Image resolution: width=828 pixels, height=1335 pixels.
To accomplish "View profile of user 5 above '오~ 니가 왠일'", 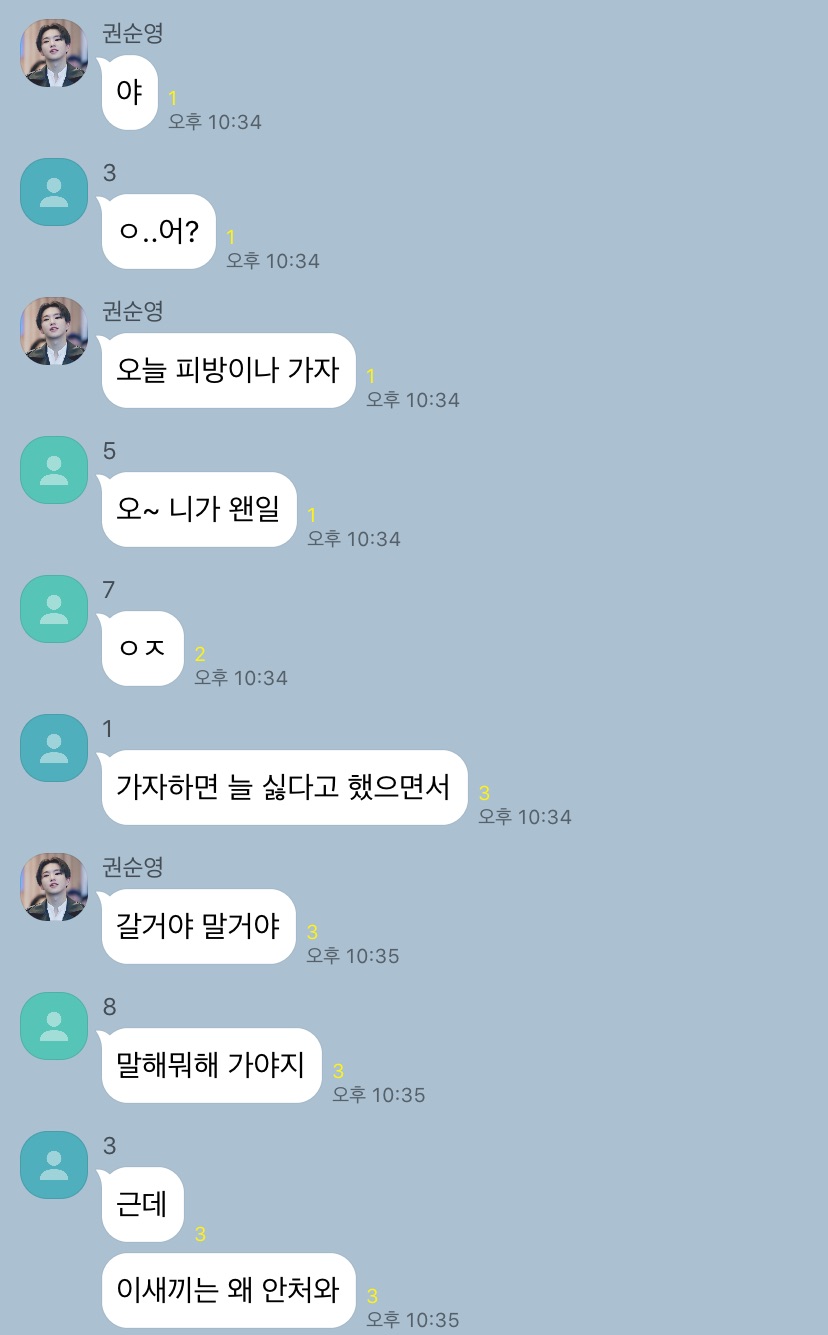I will (54, 470).
